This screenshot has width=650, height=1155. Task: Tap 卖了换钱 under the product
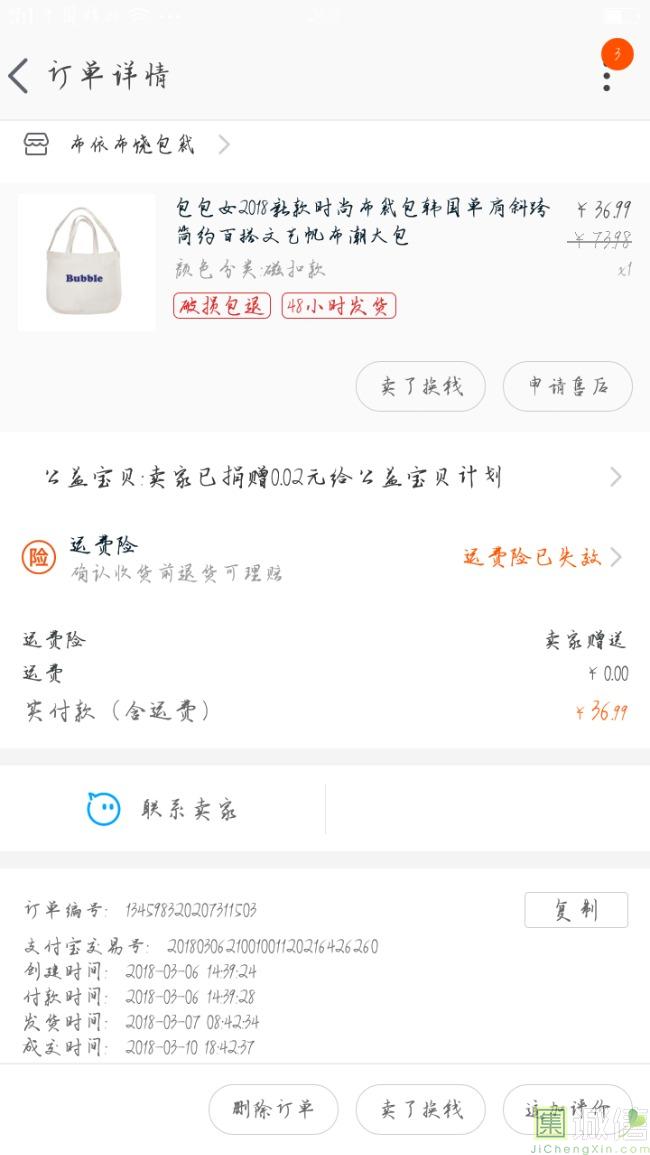pos(421,386)
